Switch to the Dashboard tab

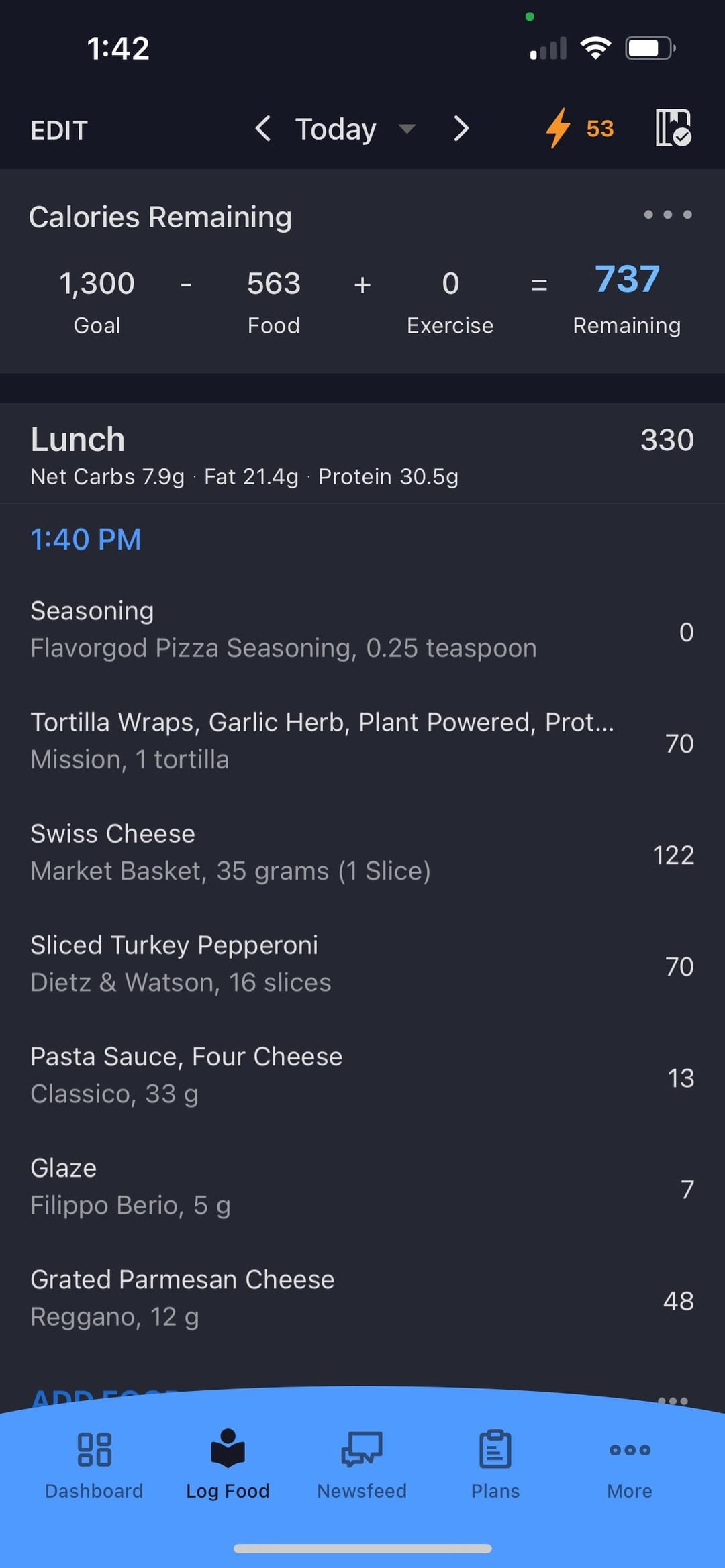click(x=94, y=1465)
